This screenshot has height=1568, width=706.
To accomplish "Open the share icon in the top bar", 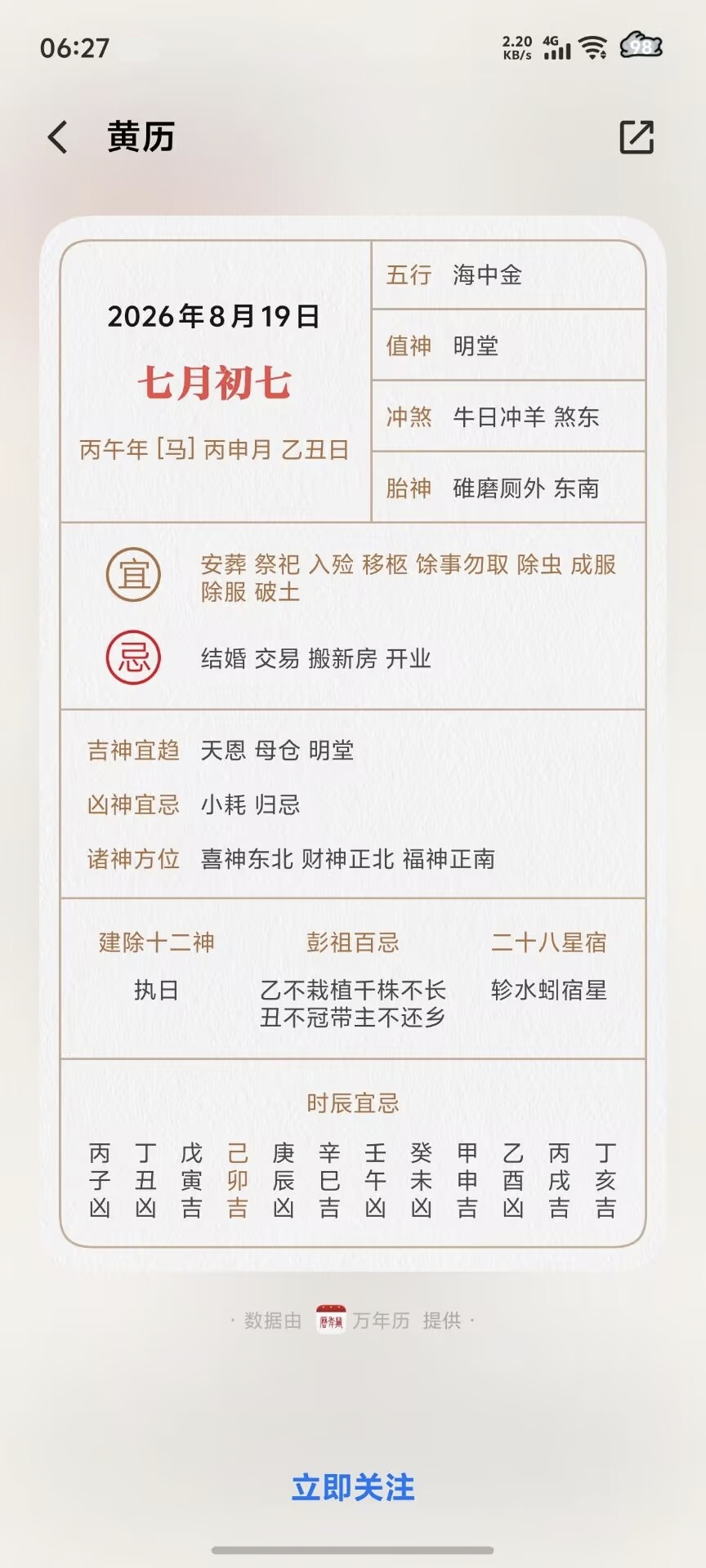I will pyautogui.click(x=637, y=137).
